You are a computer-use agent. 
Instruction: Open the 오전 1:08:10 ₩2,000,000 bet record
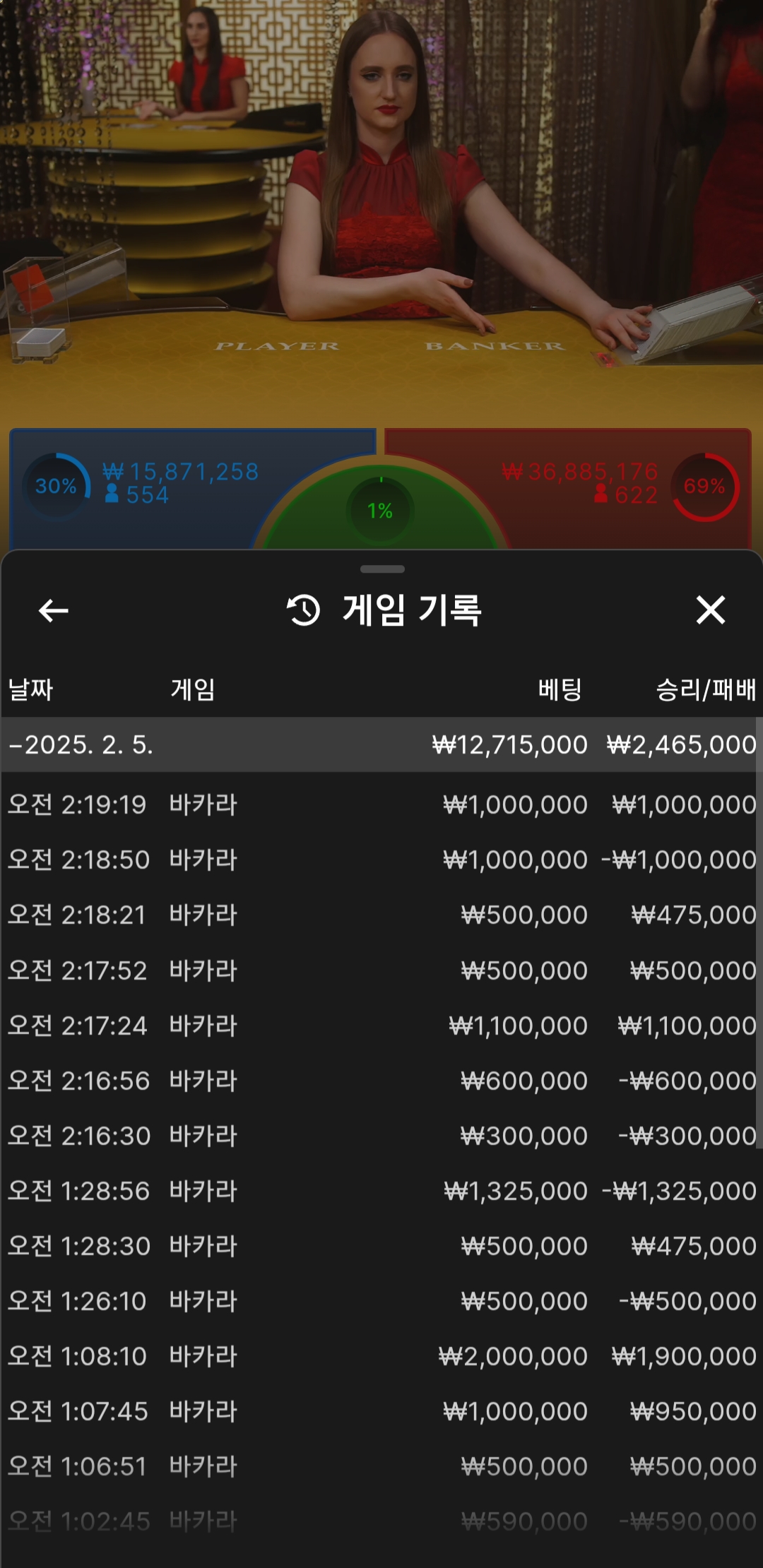(x=381, y=1356)
